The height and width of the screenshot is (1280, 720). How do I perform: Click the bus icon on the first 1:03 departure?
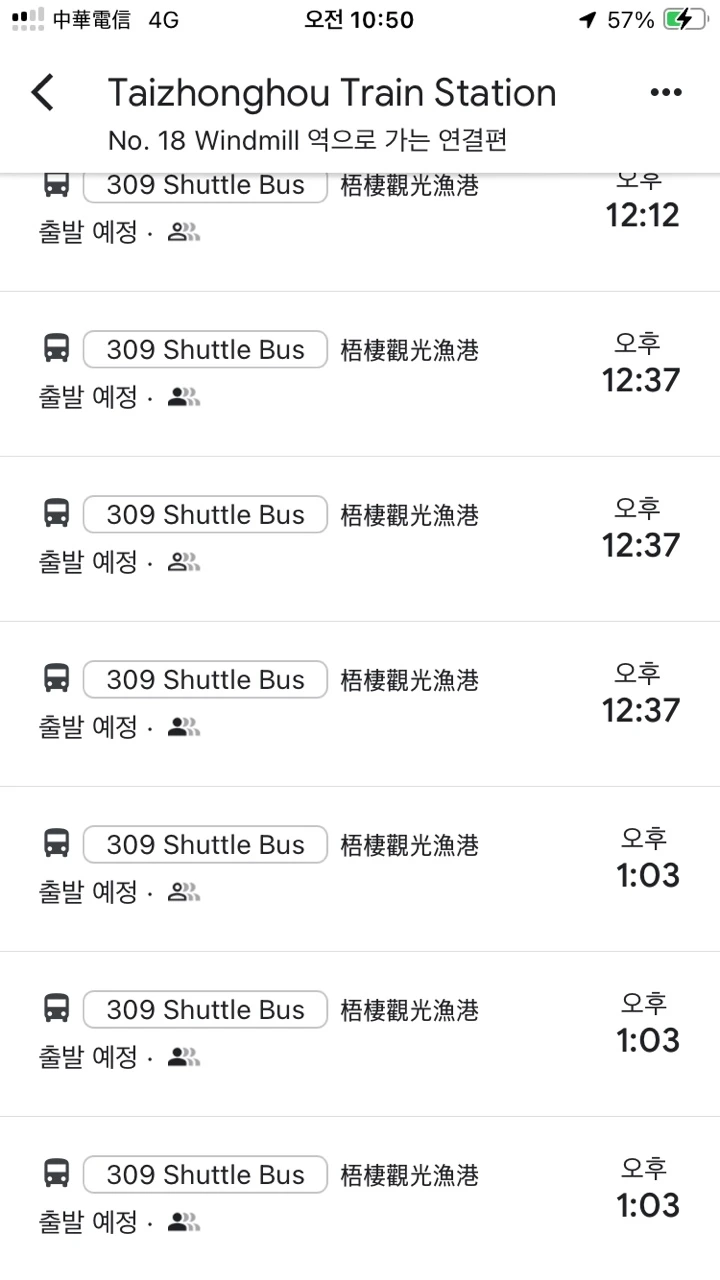pos(56,843)
